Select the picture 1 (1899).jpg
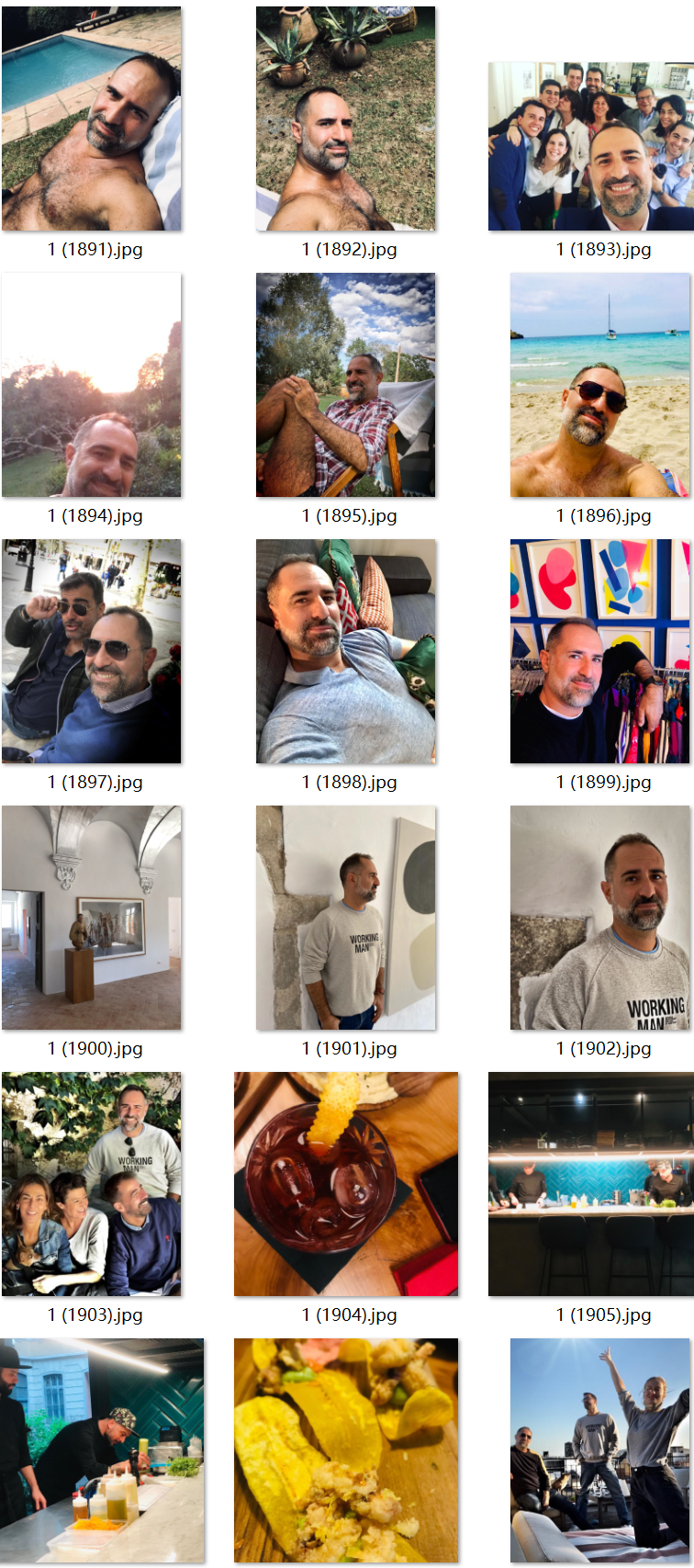The height and width of the screenshot is (1568, 694). click(600, 652)
